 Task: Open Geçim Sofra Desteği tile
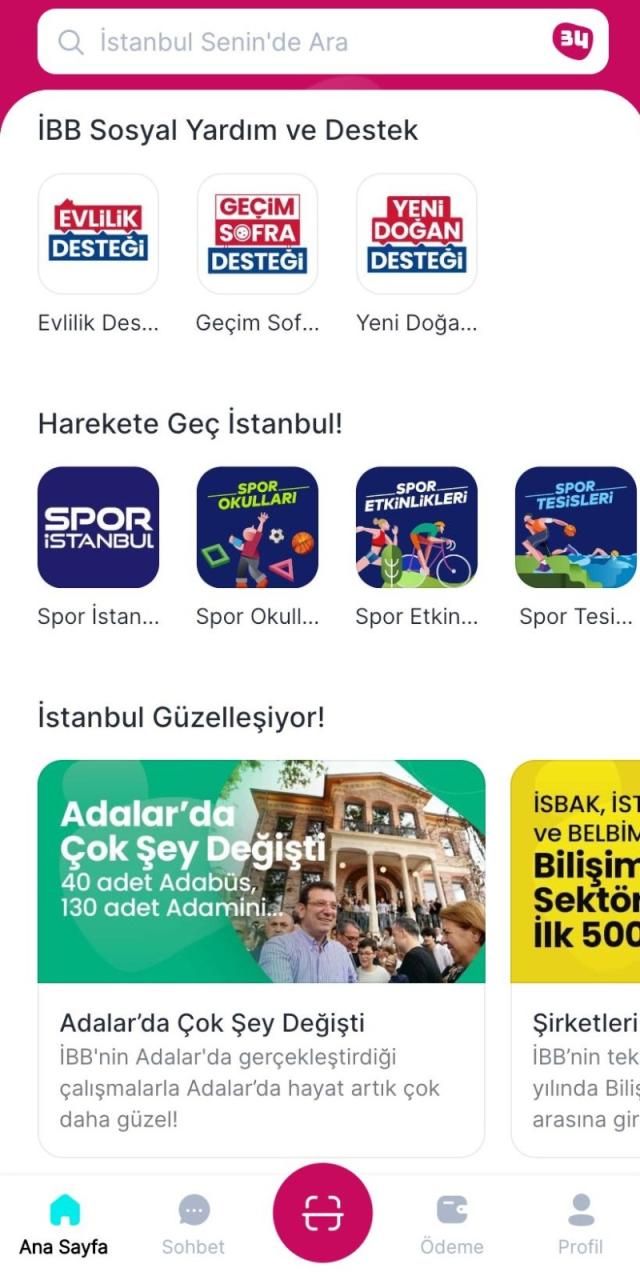[x=257, y=234]
